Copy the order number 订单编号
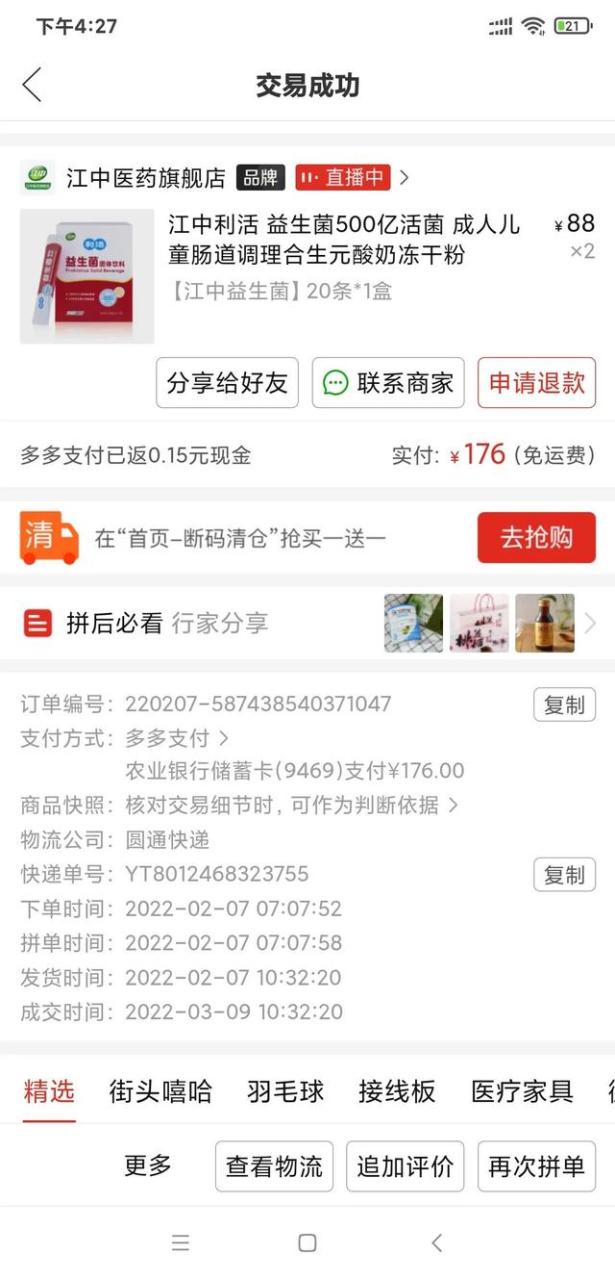The height and width of the screenshot is (1280, 615). pyautogui.click(x=564, y=705)
